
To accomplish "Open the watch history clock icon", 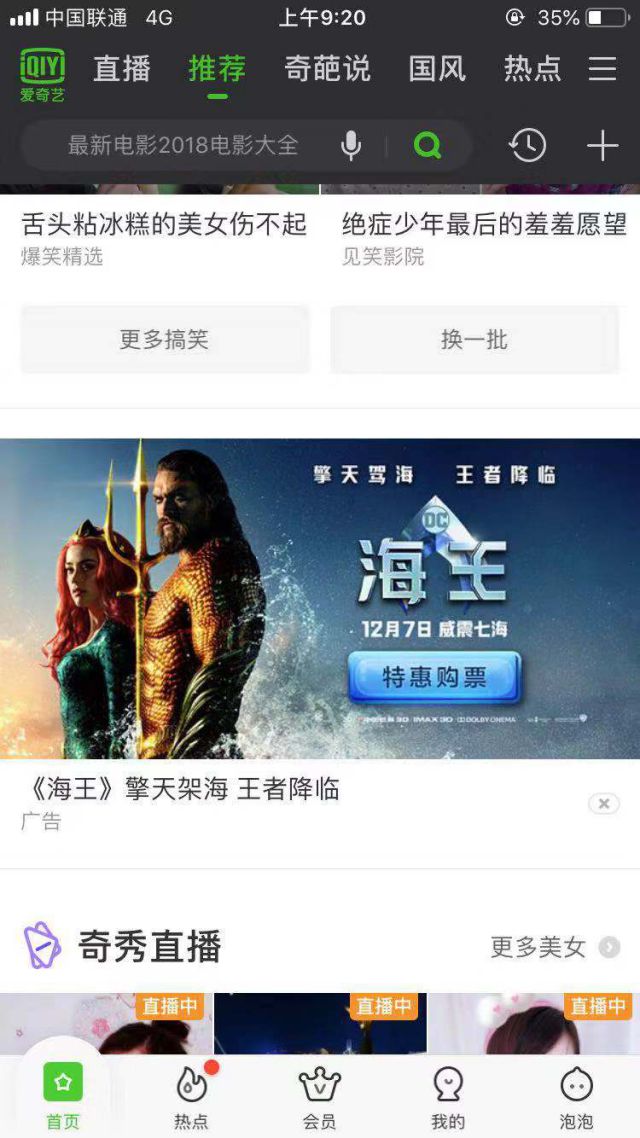I will (528, 146).
